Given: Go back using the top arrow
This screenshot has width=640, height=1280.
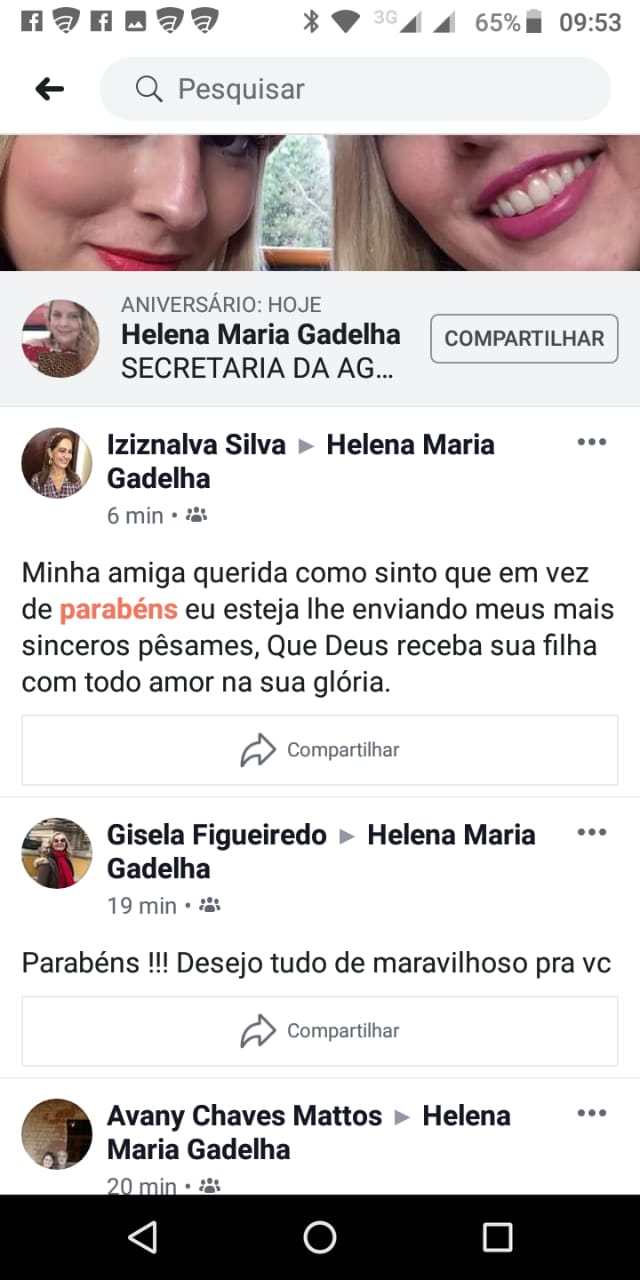Looking at the screenshot, I should pos(49,89).
